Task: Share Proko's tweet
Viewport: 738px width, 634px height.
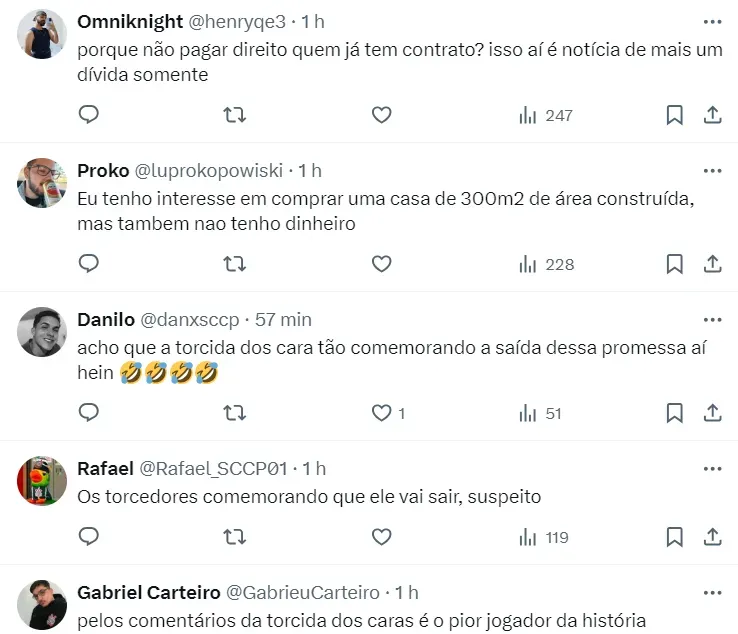Action: (713, 264)
